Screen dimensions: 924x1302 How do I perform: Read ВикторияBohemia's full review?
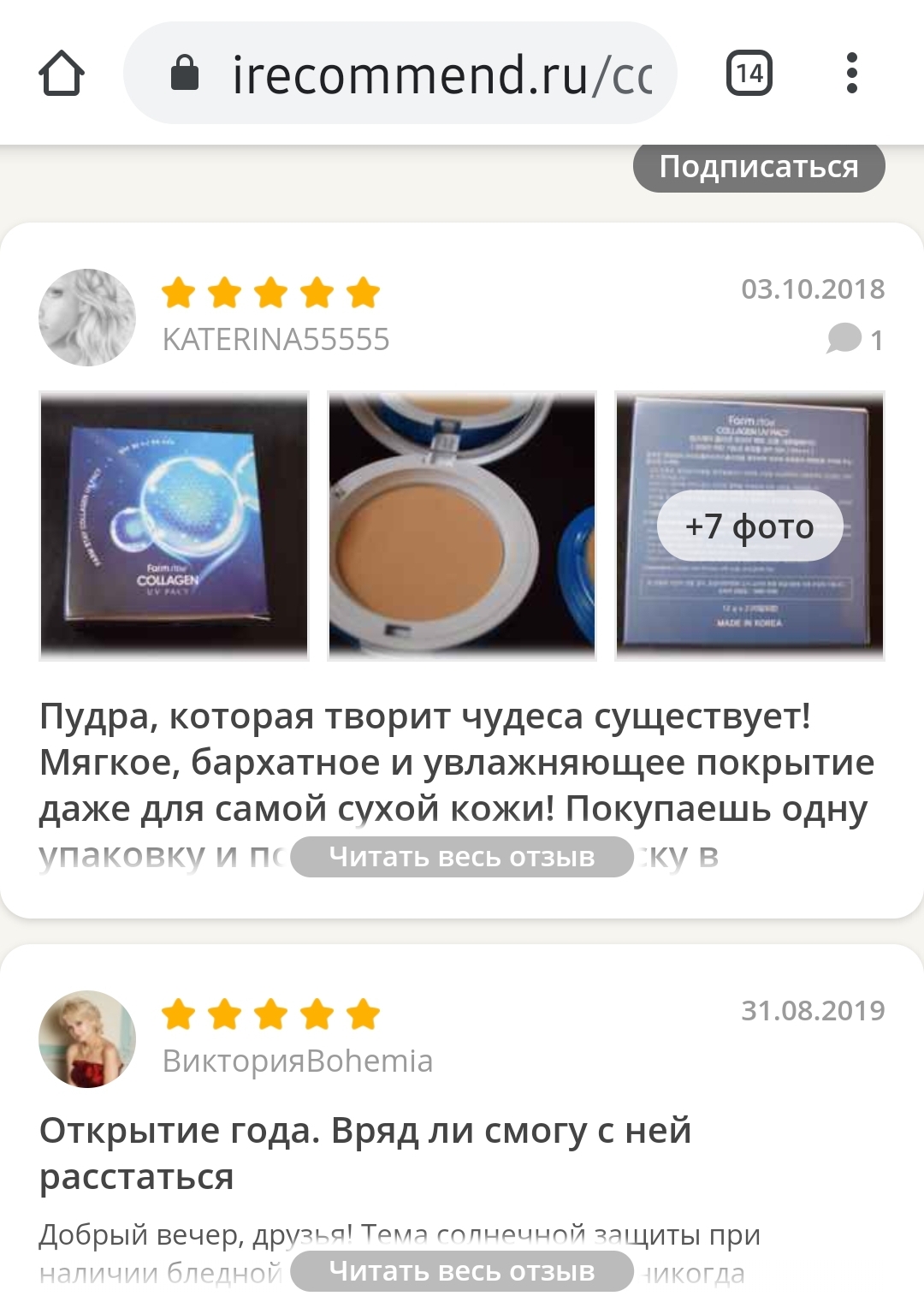462,1271
